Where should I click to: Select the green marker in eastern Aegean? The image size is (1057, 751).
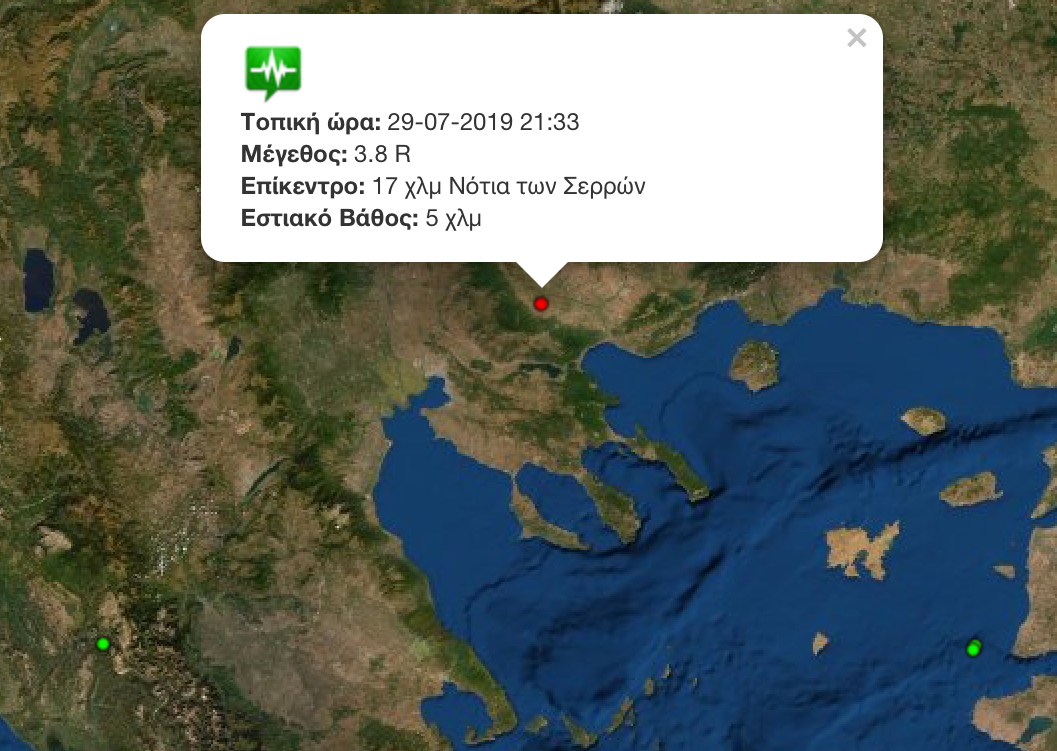click(974, 649)
